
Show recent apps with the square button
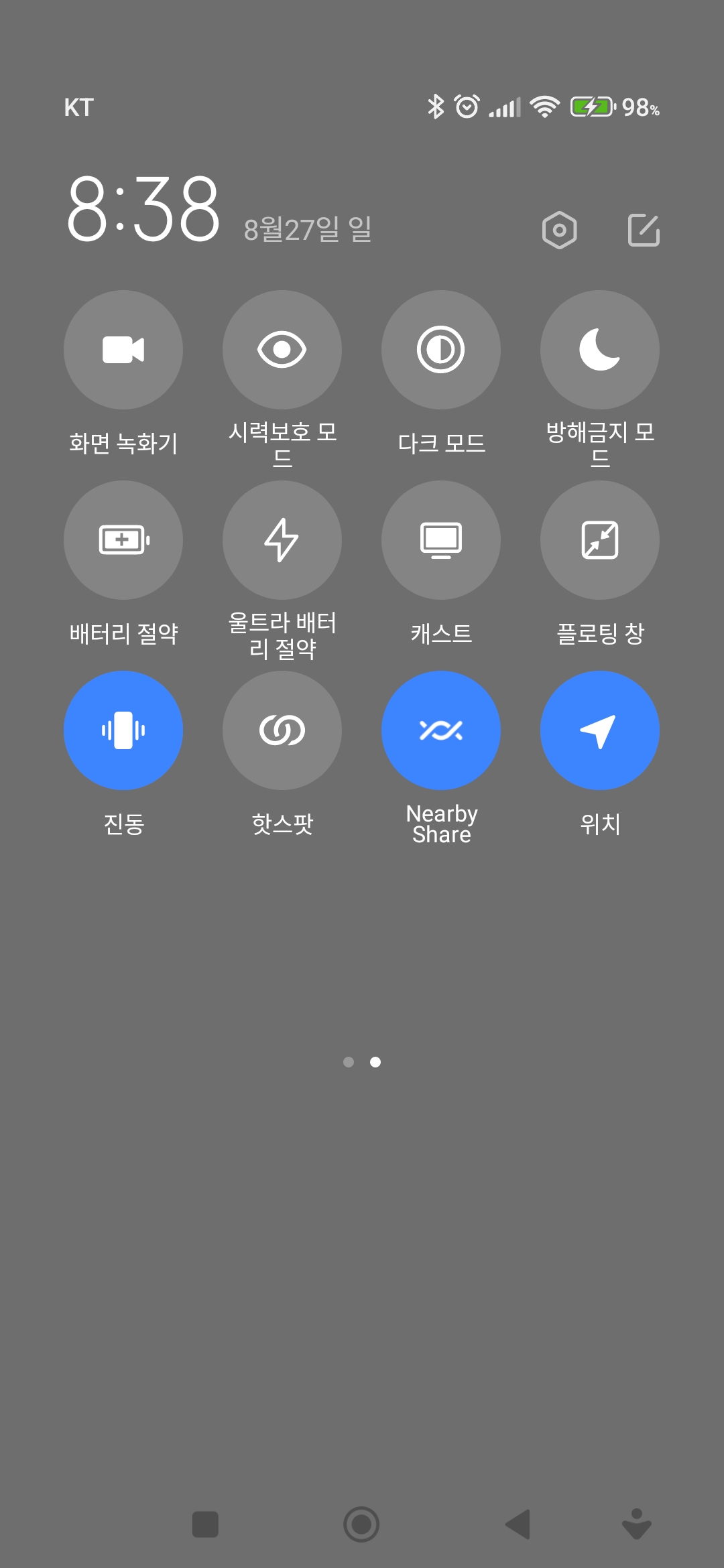[205, 1524]
